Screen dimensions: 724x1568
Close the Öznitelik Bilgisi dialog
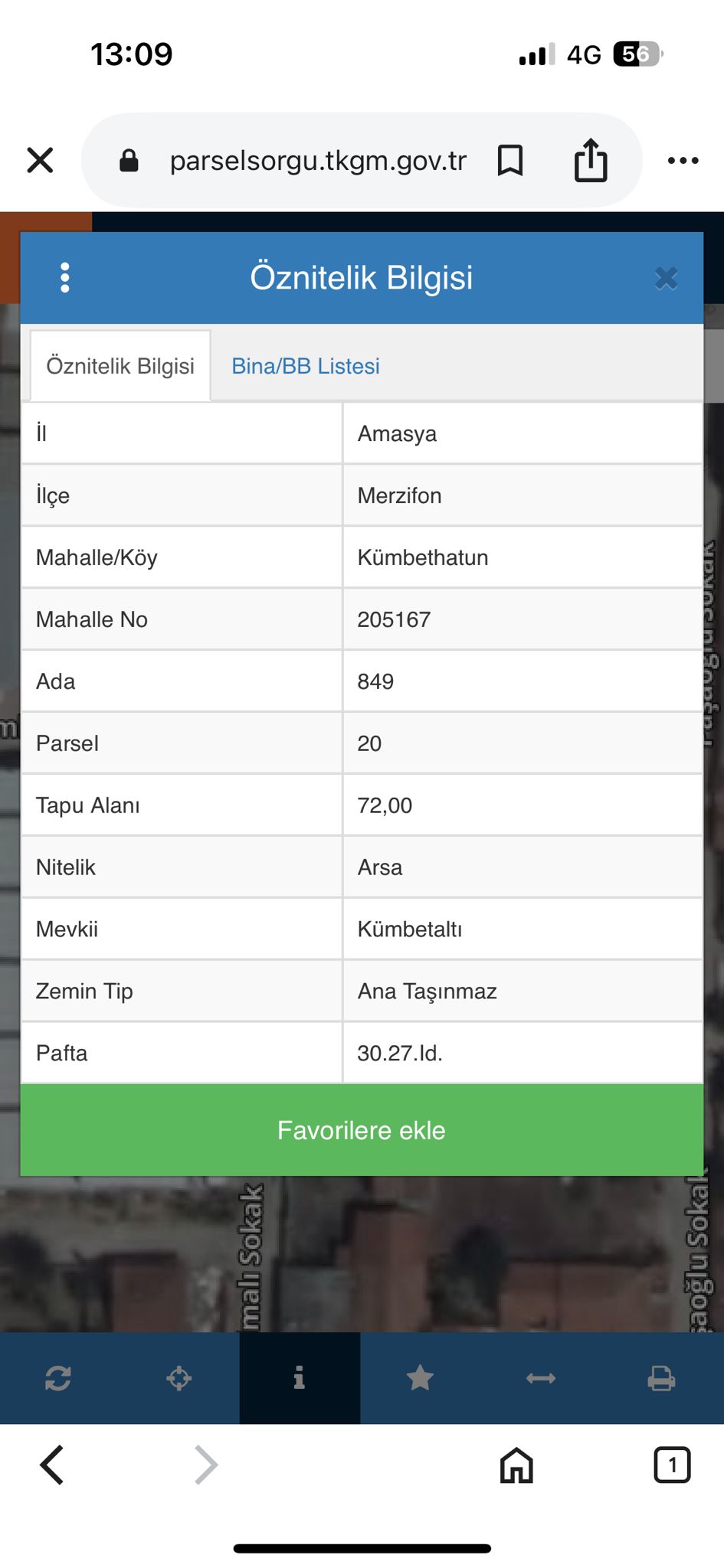point(667,278)
